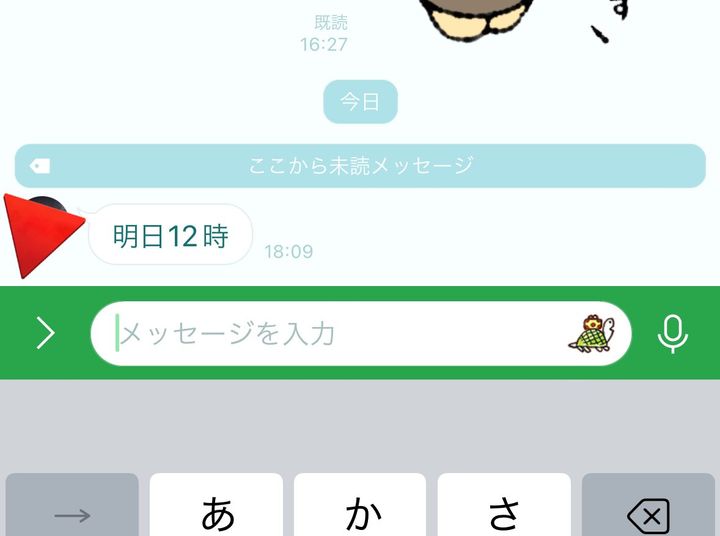Open the sticker picker with the turtle icon

tap(591, 333)
